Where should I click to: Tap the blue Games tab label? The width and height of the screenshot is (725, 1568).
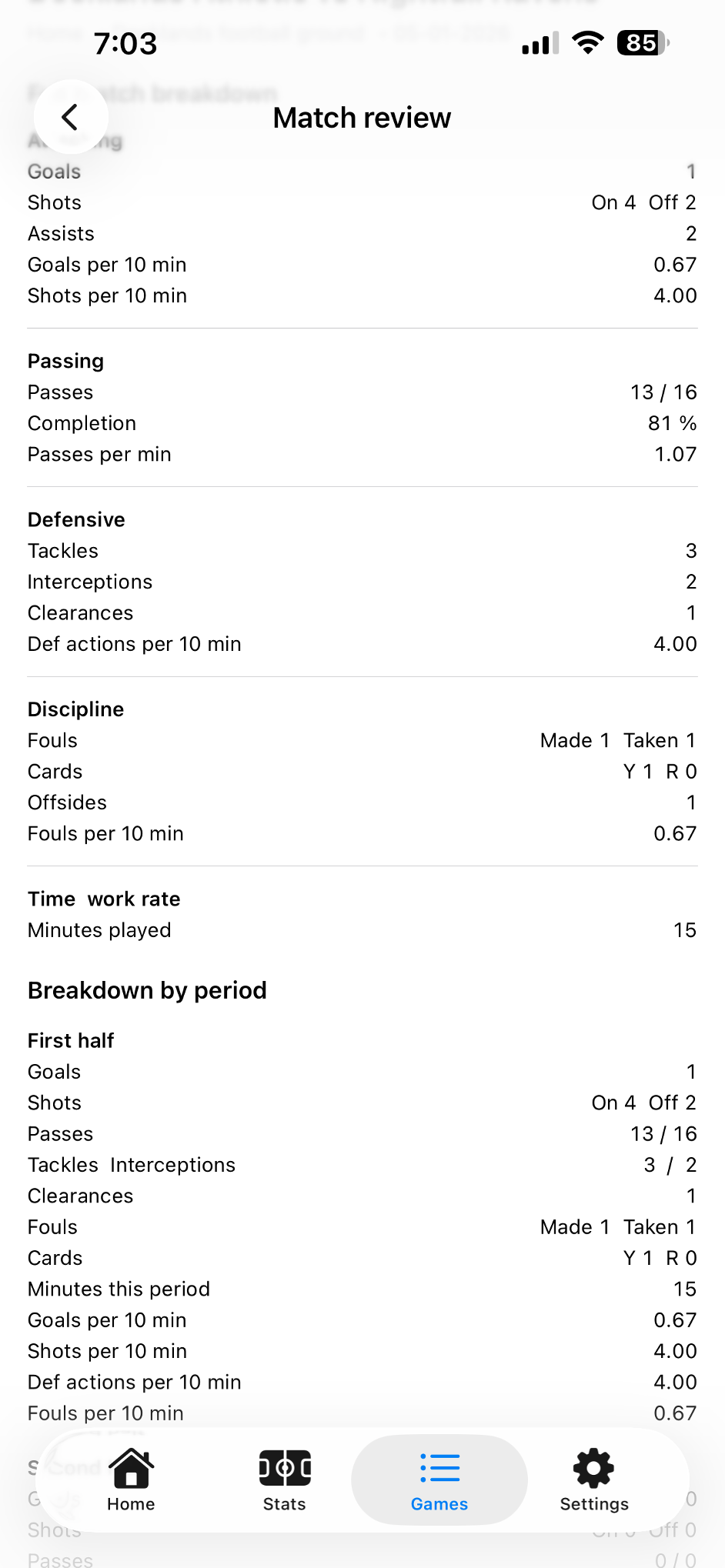(x=439, y=1504)
